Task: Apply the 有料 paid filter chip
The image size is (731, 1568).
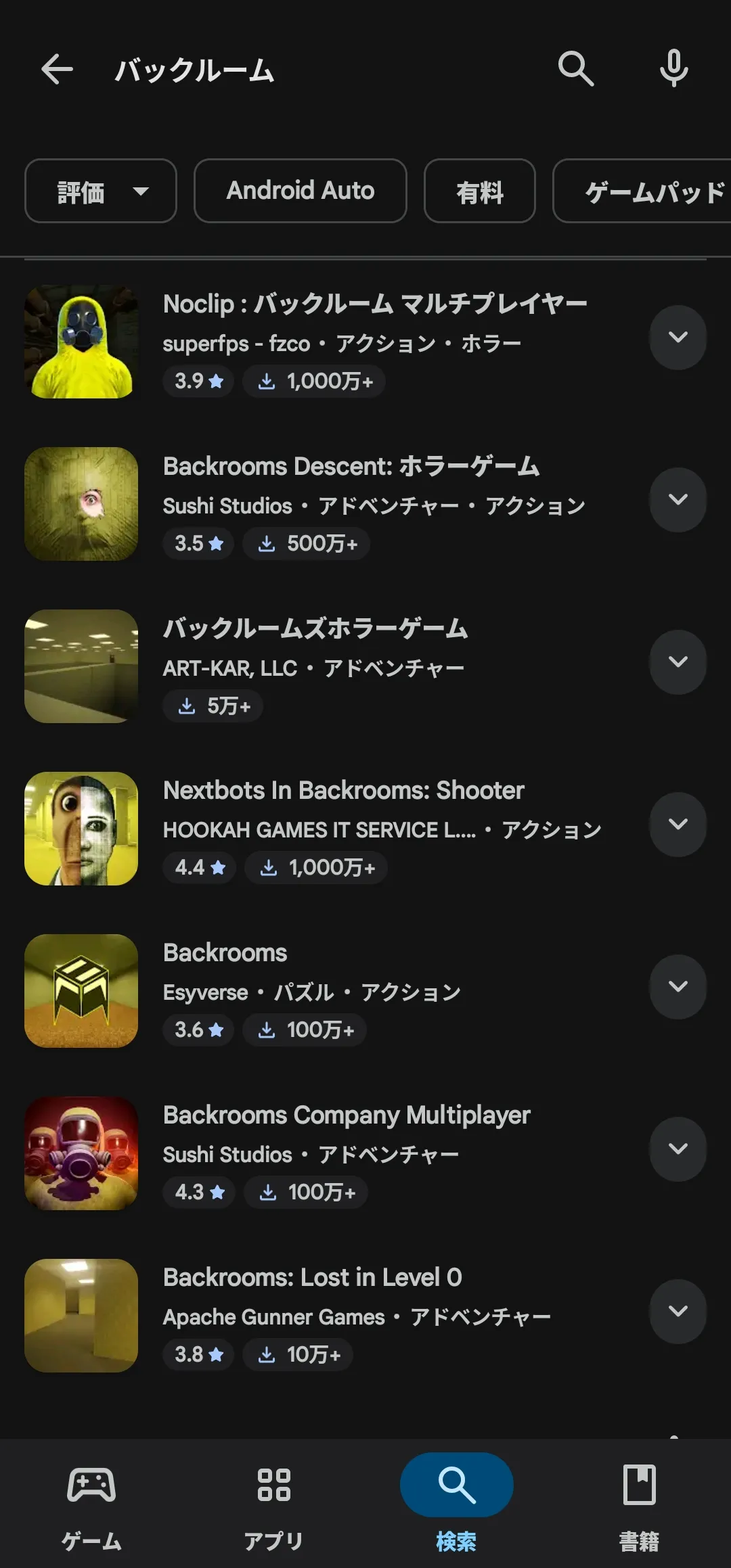Action: pyautogui.click(x=479, y=191)
